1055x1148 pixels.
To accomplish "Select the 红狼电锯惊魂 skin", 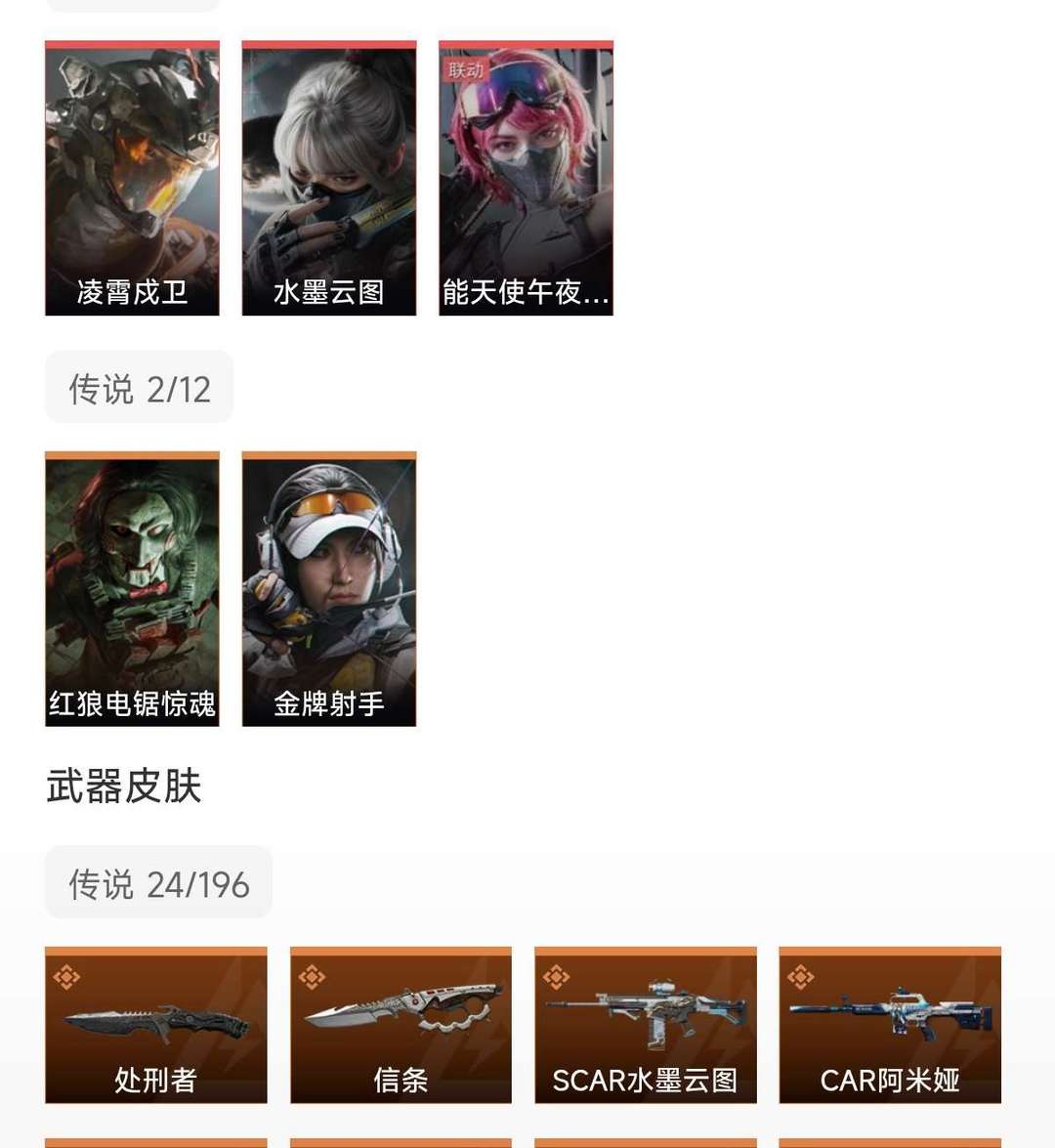I will [132, 589].
